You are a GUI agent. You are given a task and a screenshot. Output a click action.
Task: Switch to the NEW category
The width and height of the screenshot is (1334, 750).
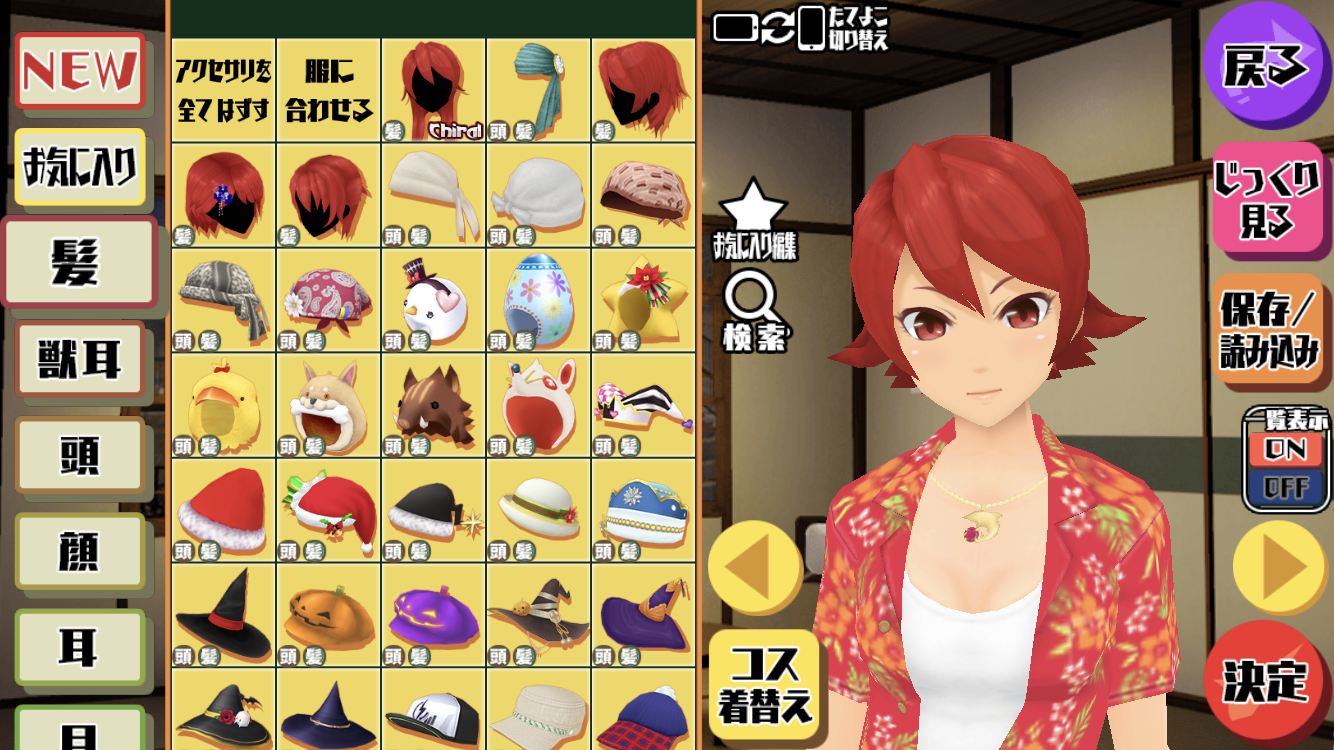coord(80,71)
